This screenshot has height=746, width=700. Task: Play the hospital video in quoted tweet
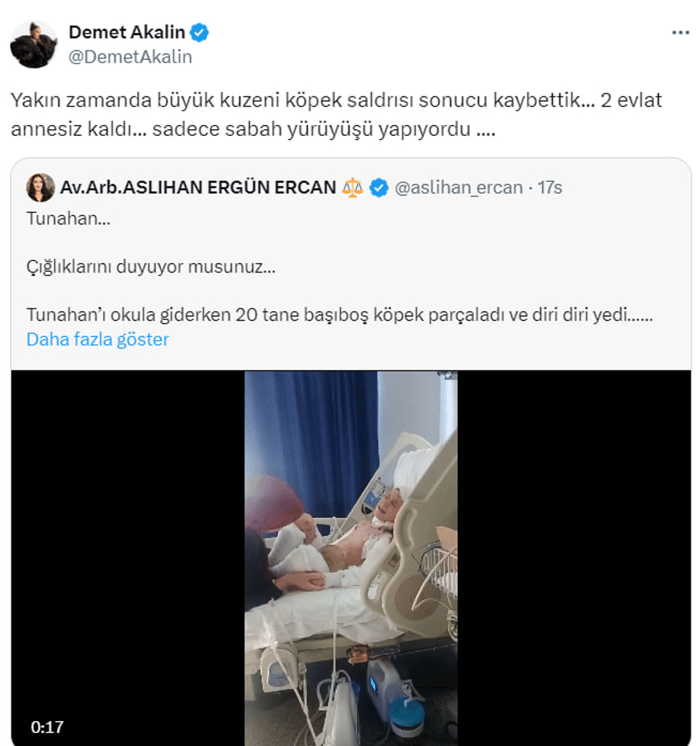click(x=350, y=557)
